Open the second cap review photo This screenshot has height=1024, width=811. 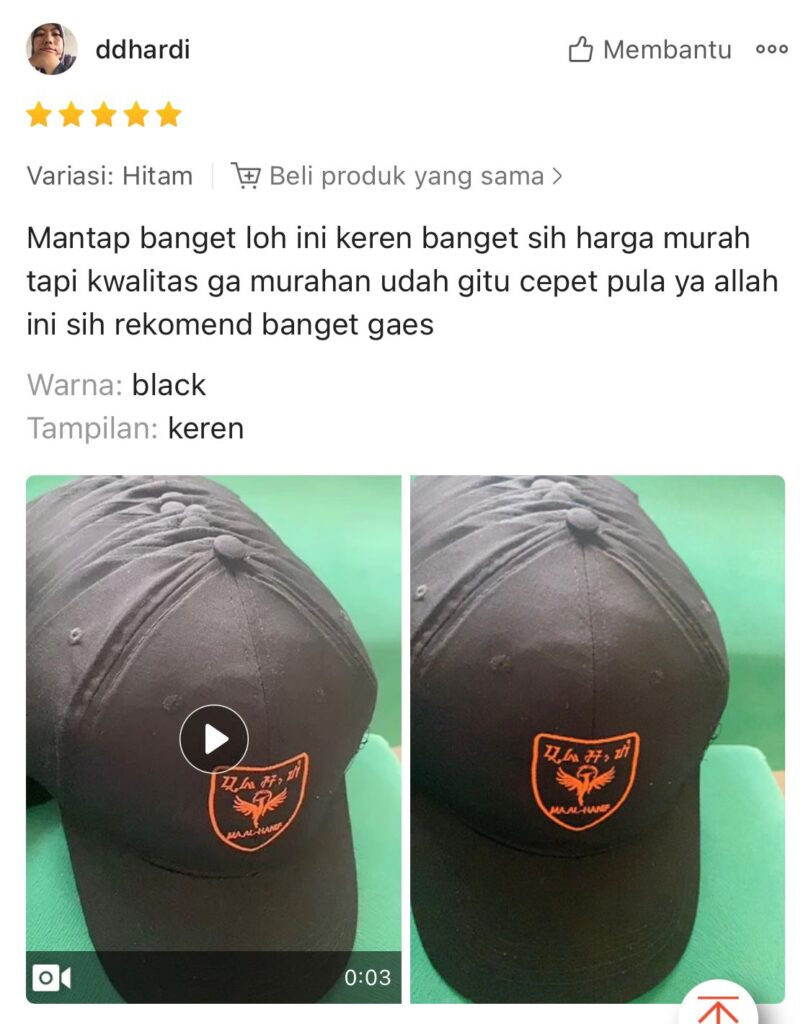[x=597, y=738]
